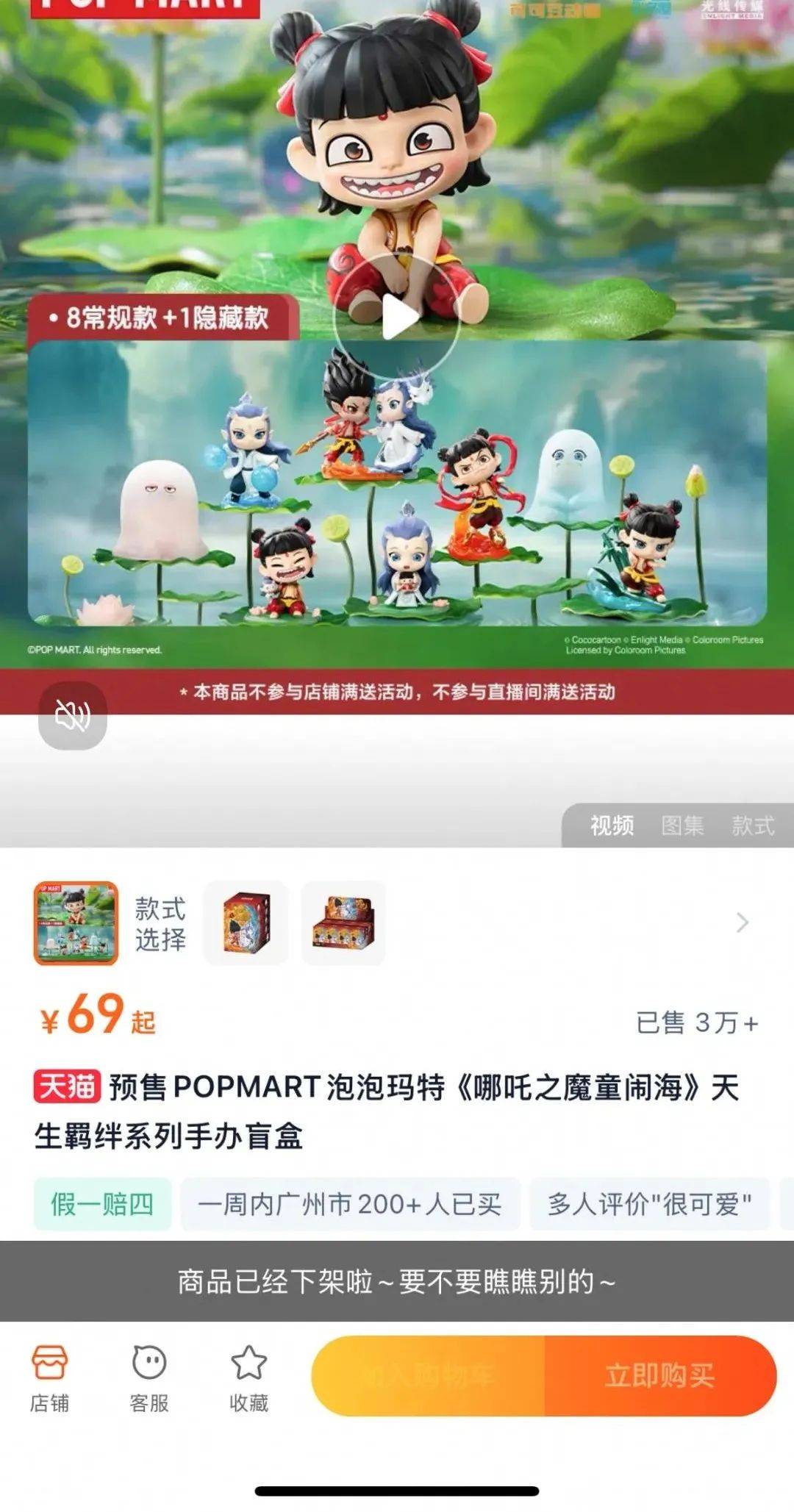The height and width of the screenshot is (1512, 794).
Task: Open the 假一赔四 guarantee tag
Action: point(102,1204)
